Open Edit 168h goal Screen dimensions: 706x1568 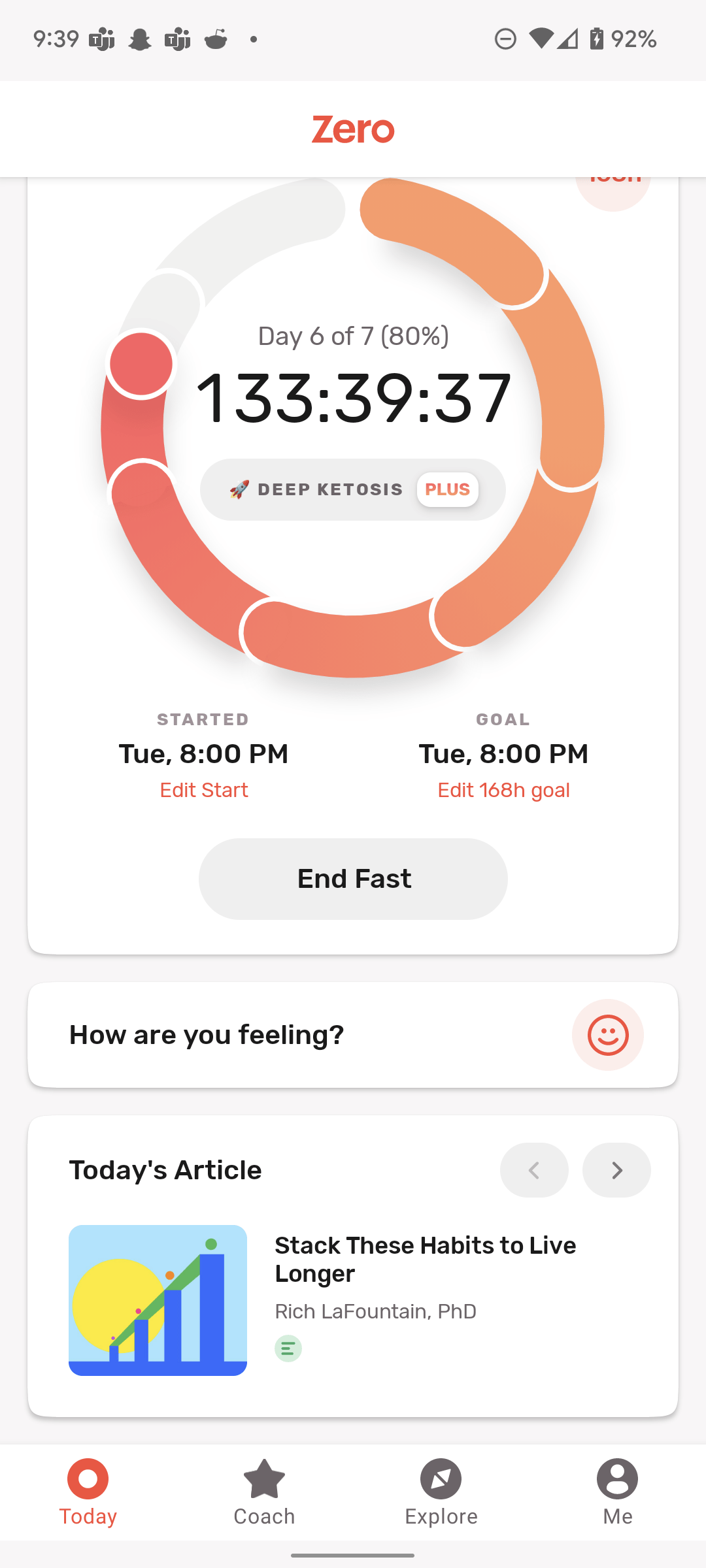point(504,789)
